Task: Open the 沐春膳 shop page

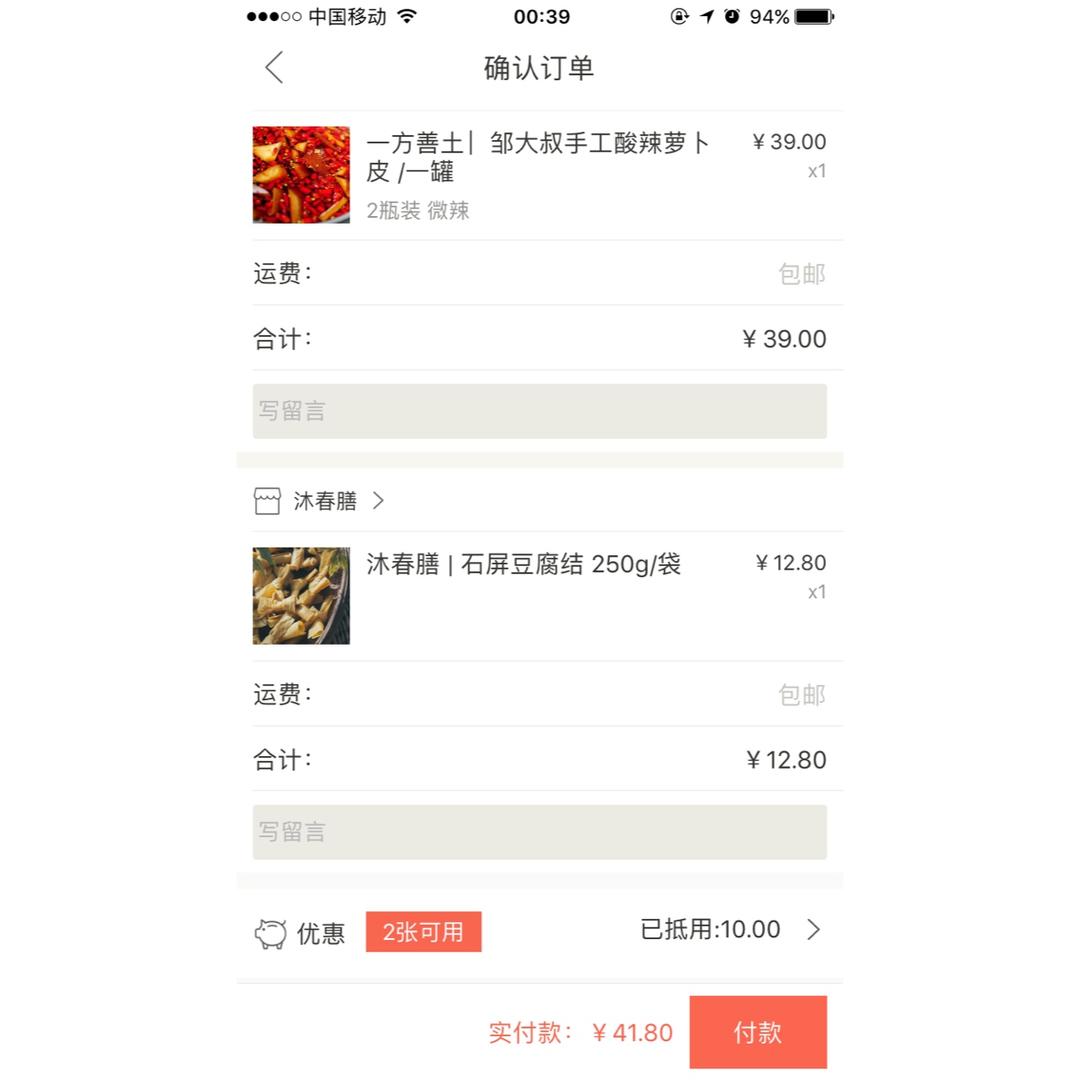Action: [324, 501]
